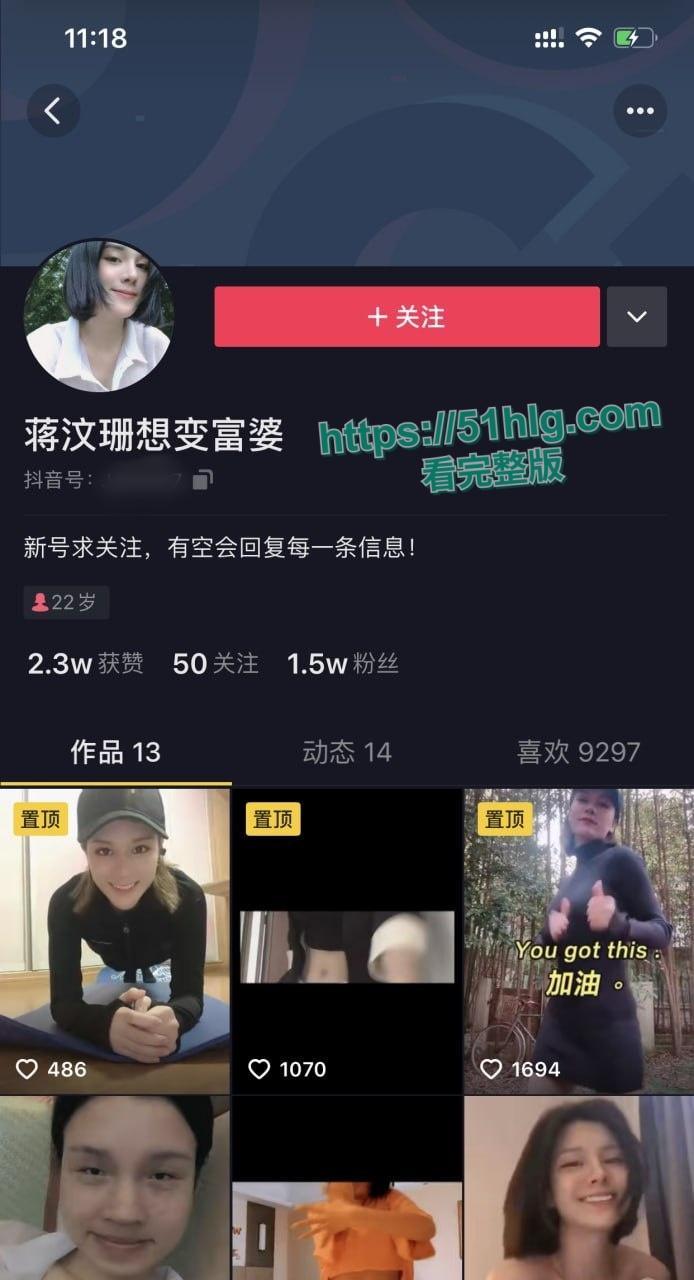Open the 50 关注 following list
This screenshot has width=694, height=1280.
pos(215,664)
